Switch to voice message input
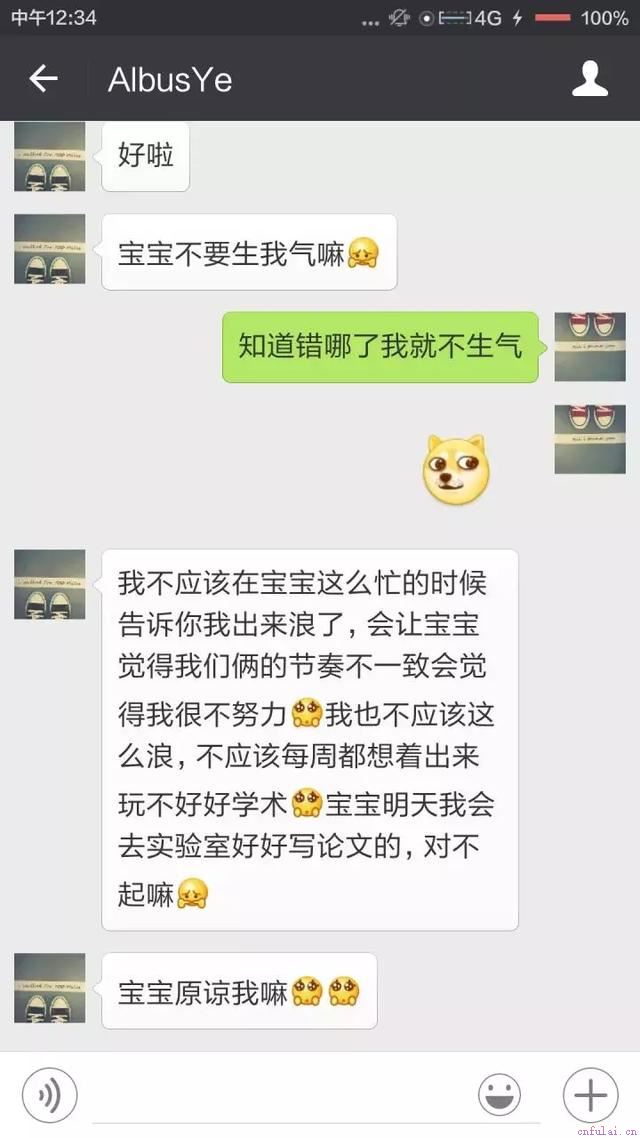Viewport: 640px width, 1138px height. pyautogui.click(x=49, y=1096)
